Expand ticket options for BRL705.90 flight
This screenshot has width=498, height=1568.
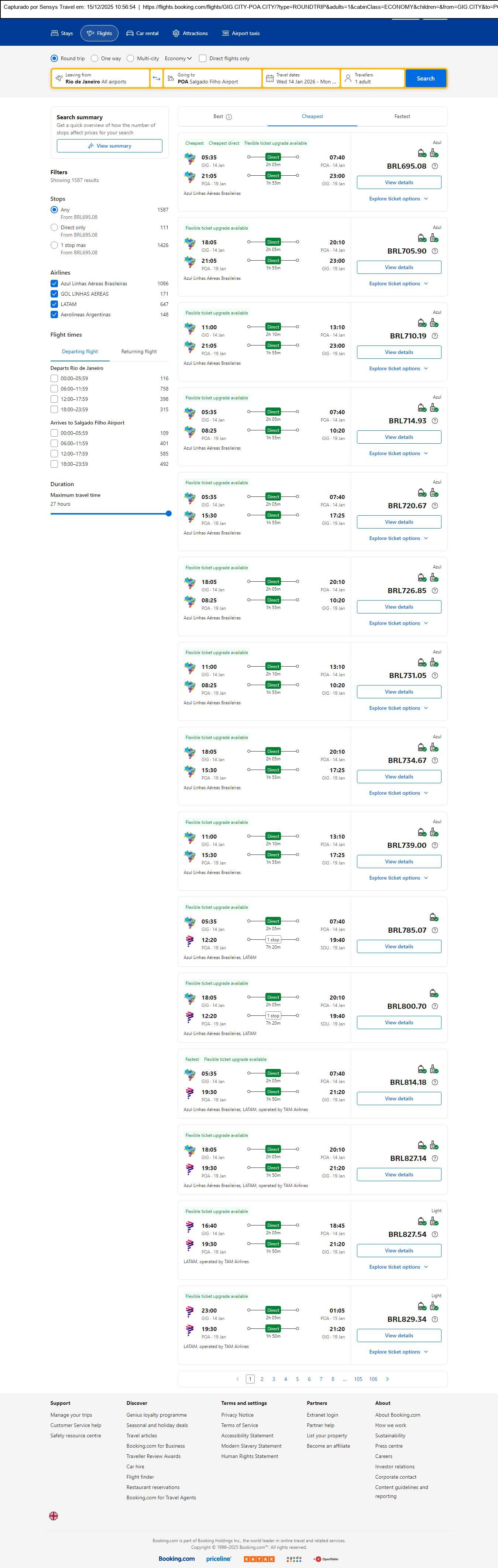398,283
